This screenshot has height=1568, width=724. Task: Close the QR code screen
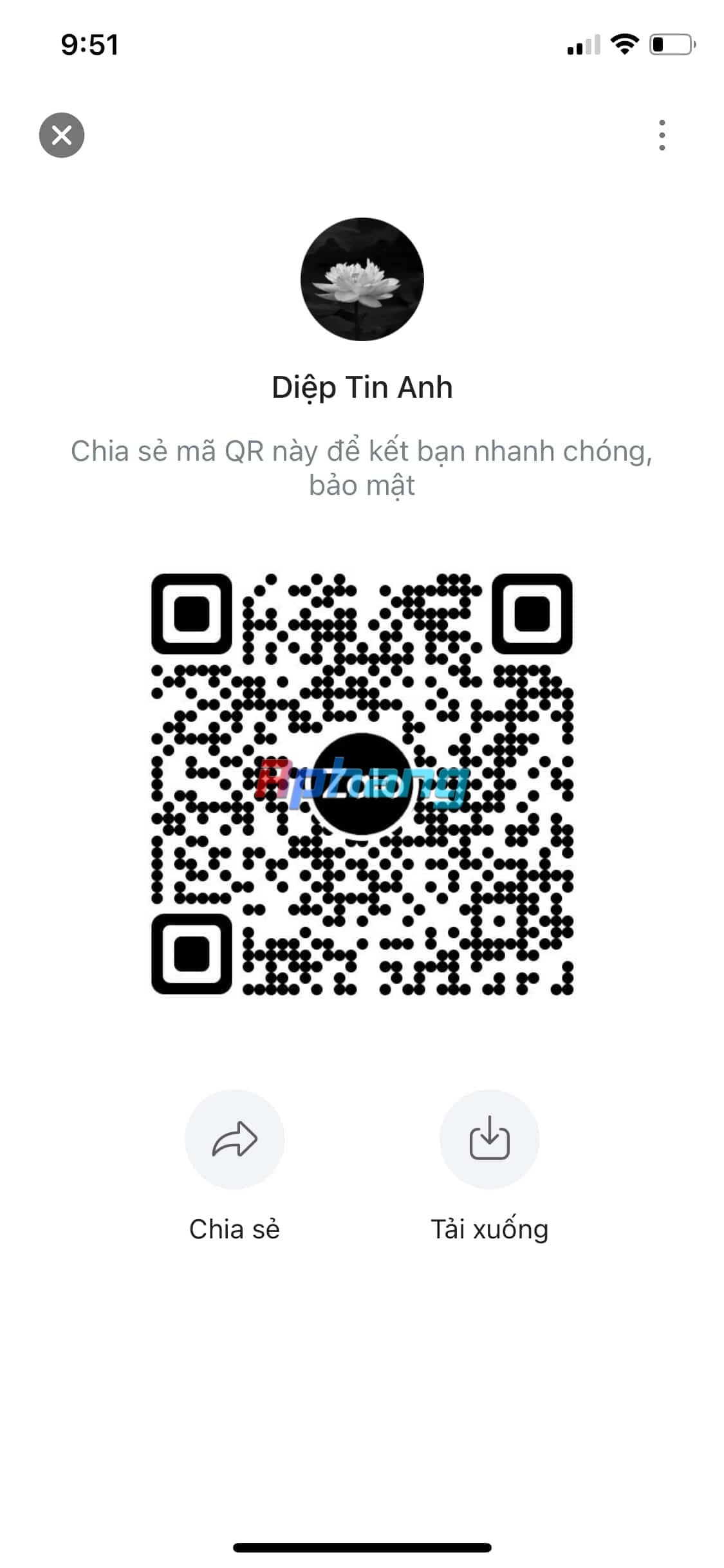click(62, 135)
